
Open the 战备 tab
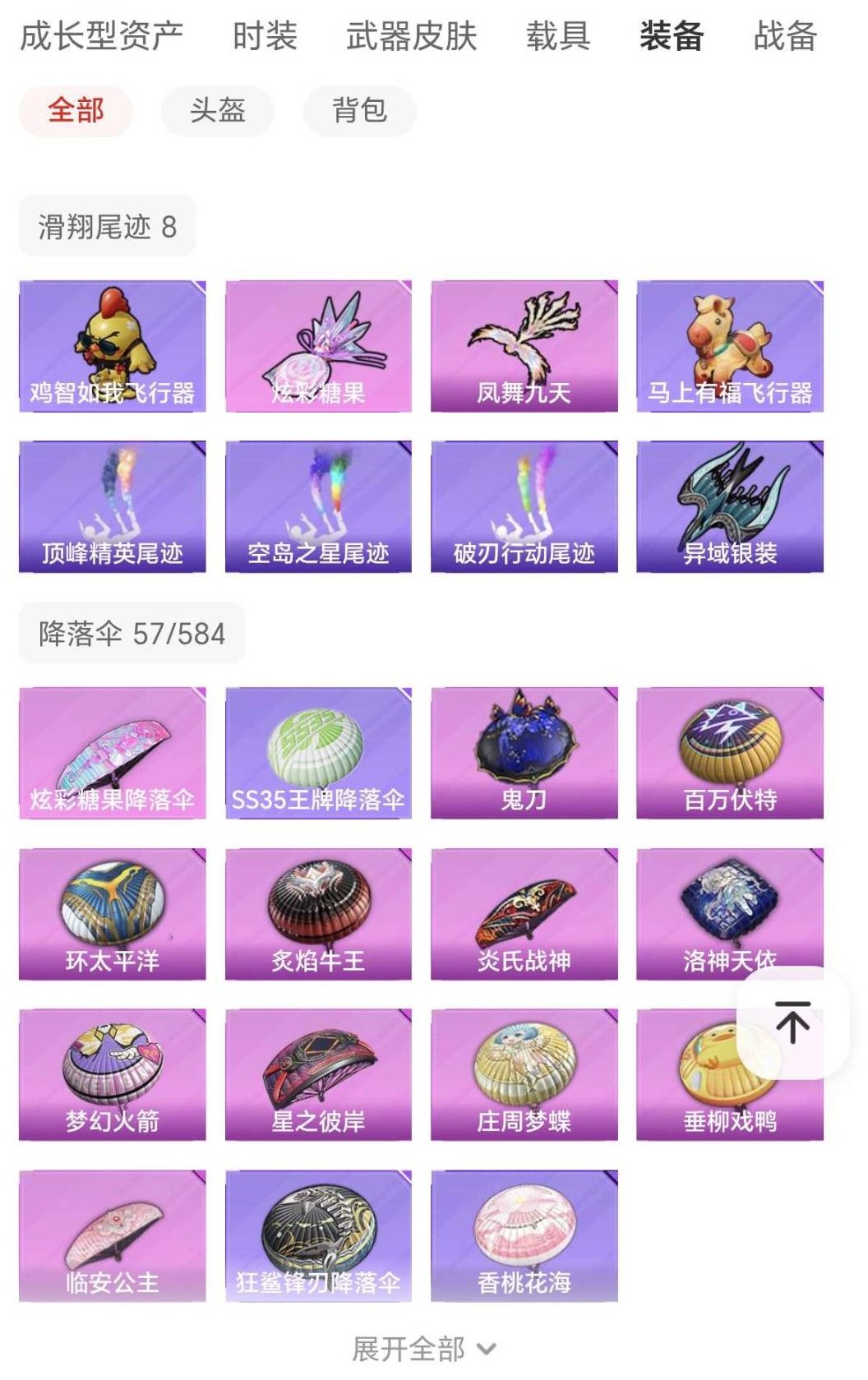click(783, 39)
